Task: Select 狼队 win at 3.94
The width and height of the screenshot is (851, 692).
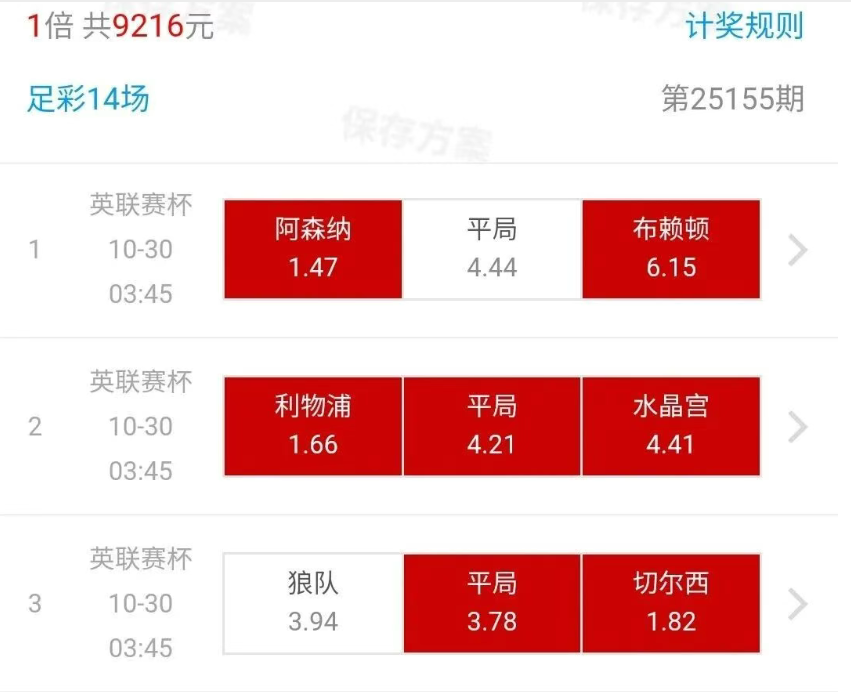Action: 313,603
